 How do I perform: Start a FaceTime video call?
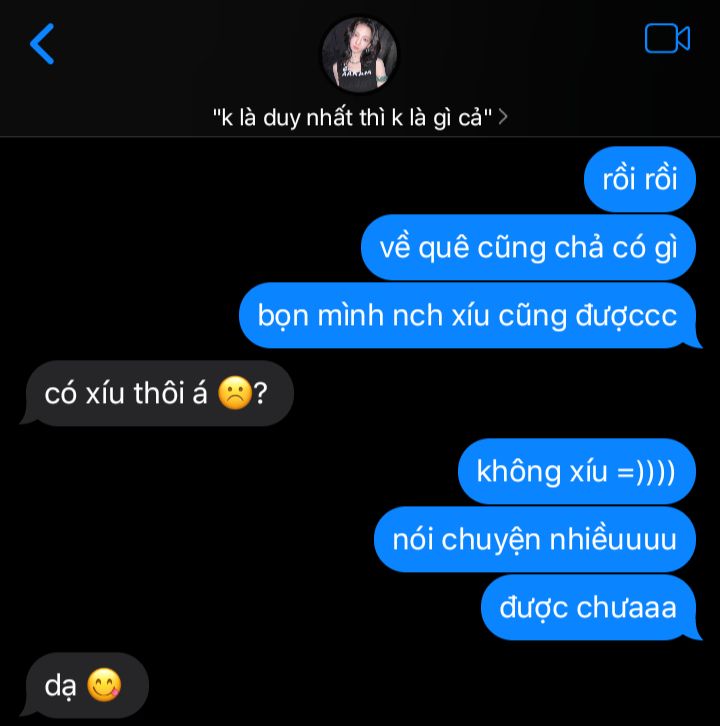(667, 39)
